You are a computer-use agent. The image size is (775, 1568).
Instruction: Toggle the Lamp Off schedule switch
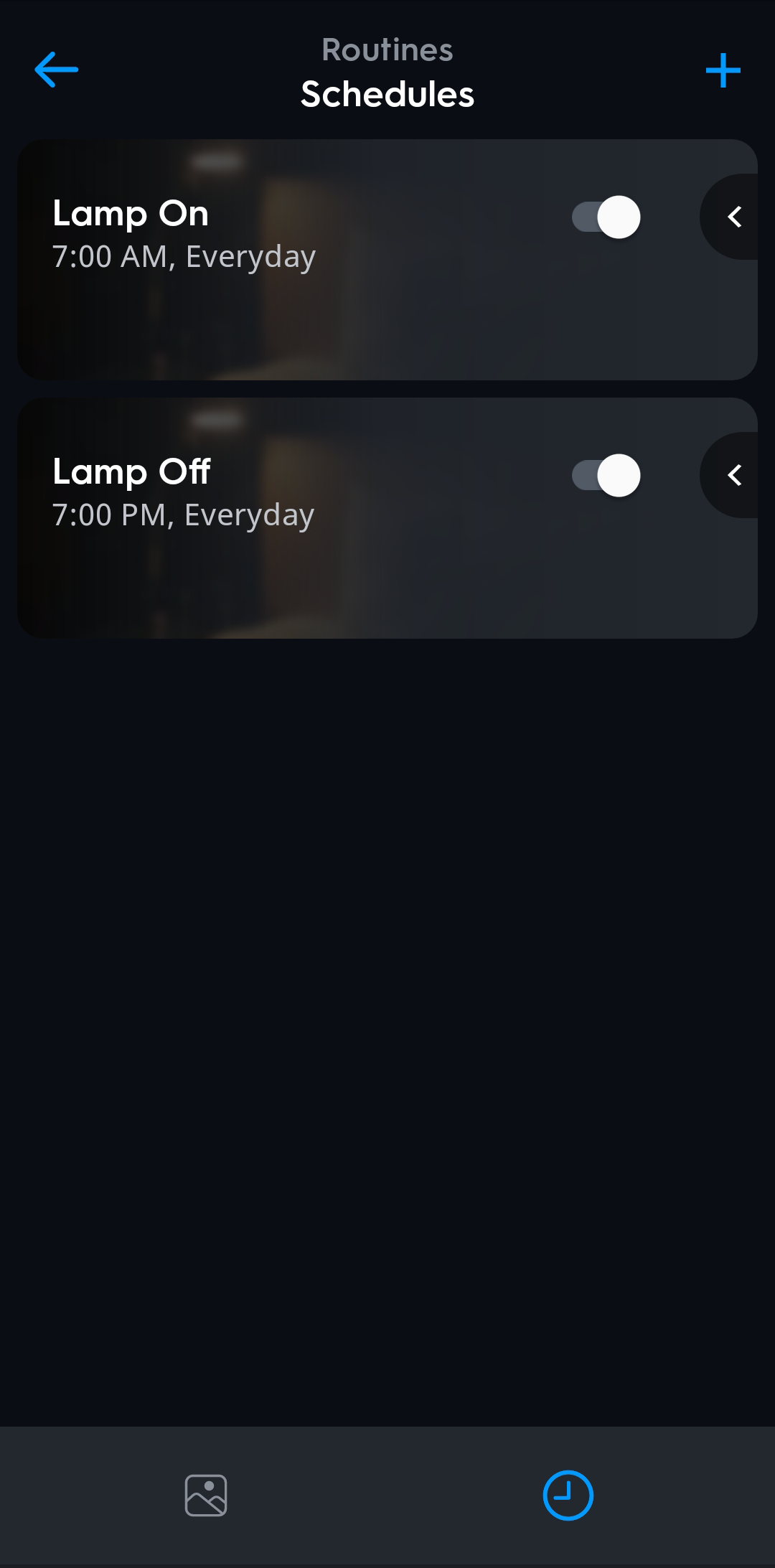[x=606, y=475]
